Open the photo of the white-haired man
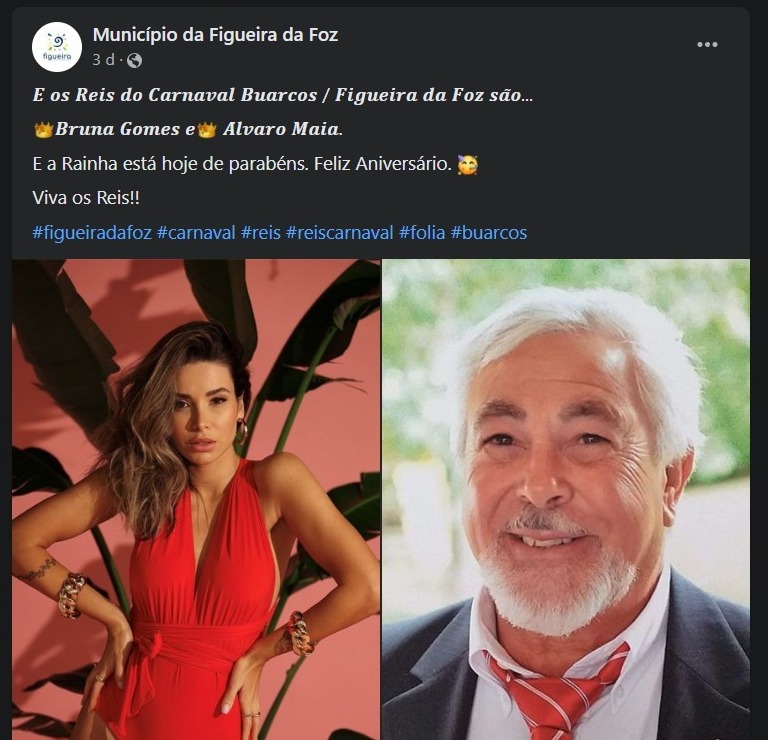Image resolution: width=768 pixels, height=740 pixels. [x=566, y=500]
